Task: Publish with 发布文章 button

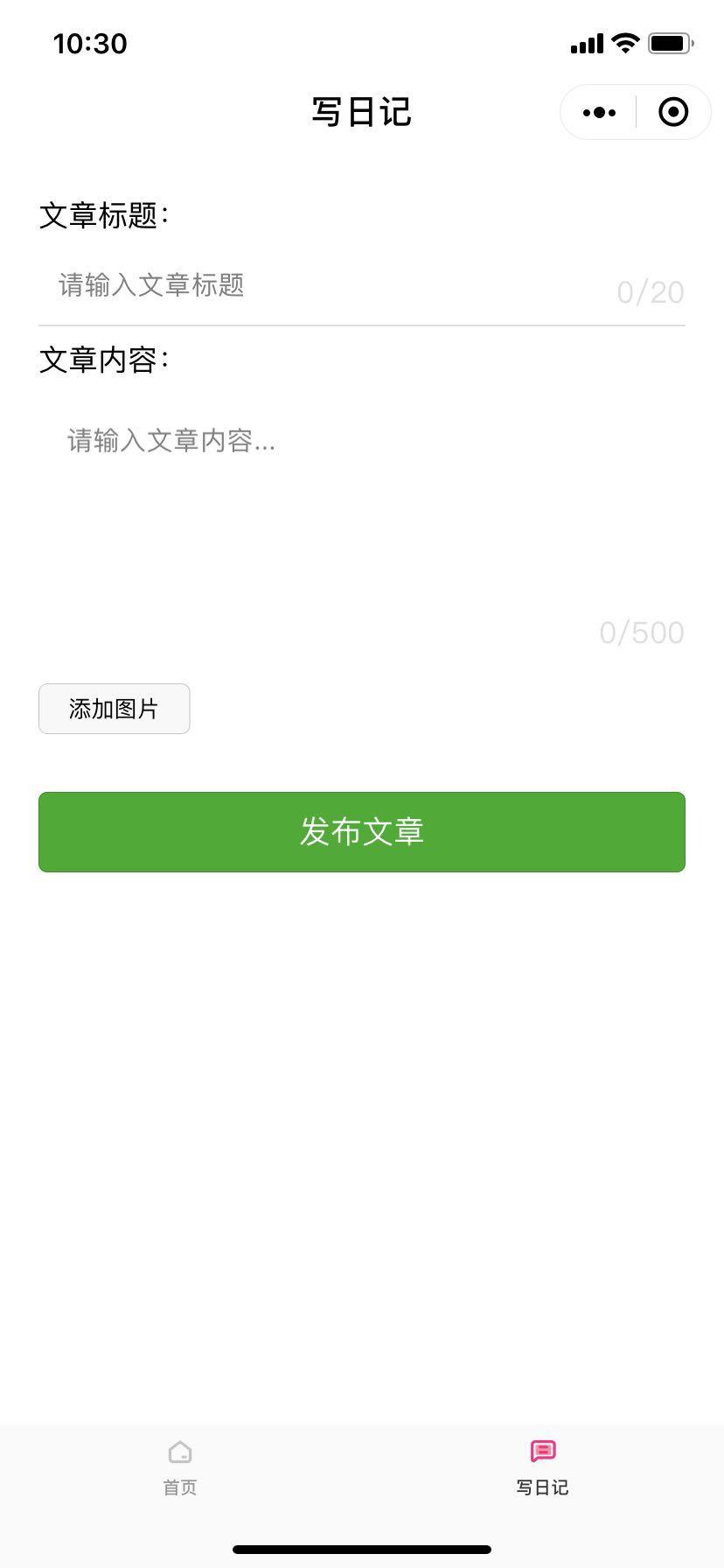Action: pos(362,832)
